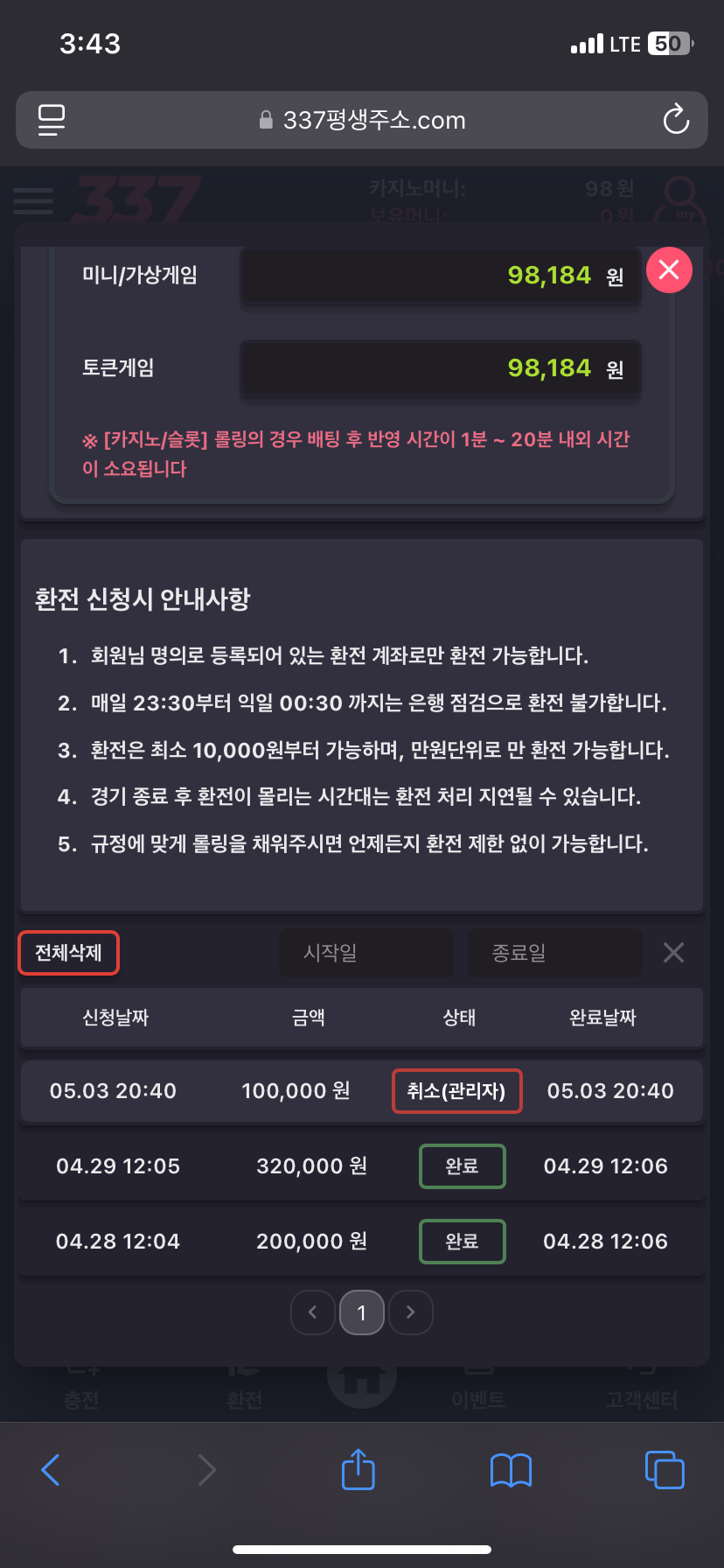Image resolution: width=724 pixels, height=1568 pixels.
Task: Go to the next page of history
Action: tap(411, 1312)
